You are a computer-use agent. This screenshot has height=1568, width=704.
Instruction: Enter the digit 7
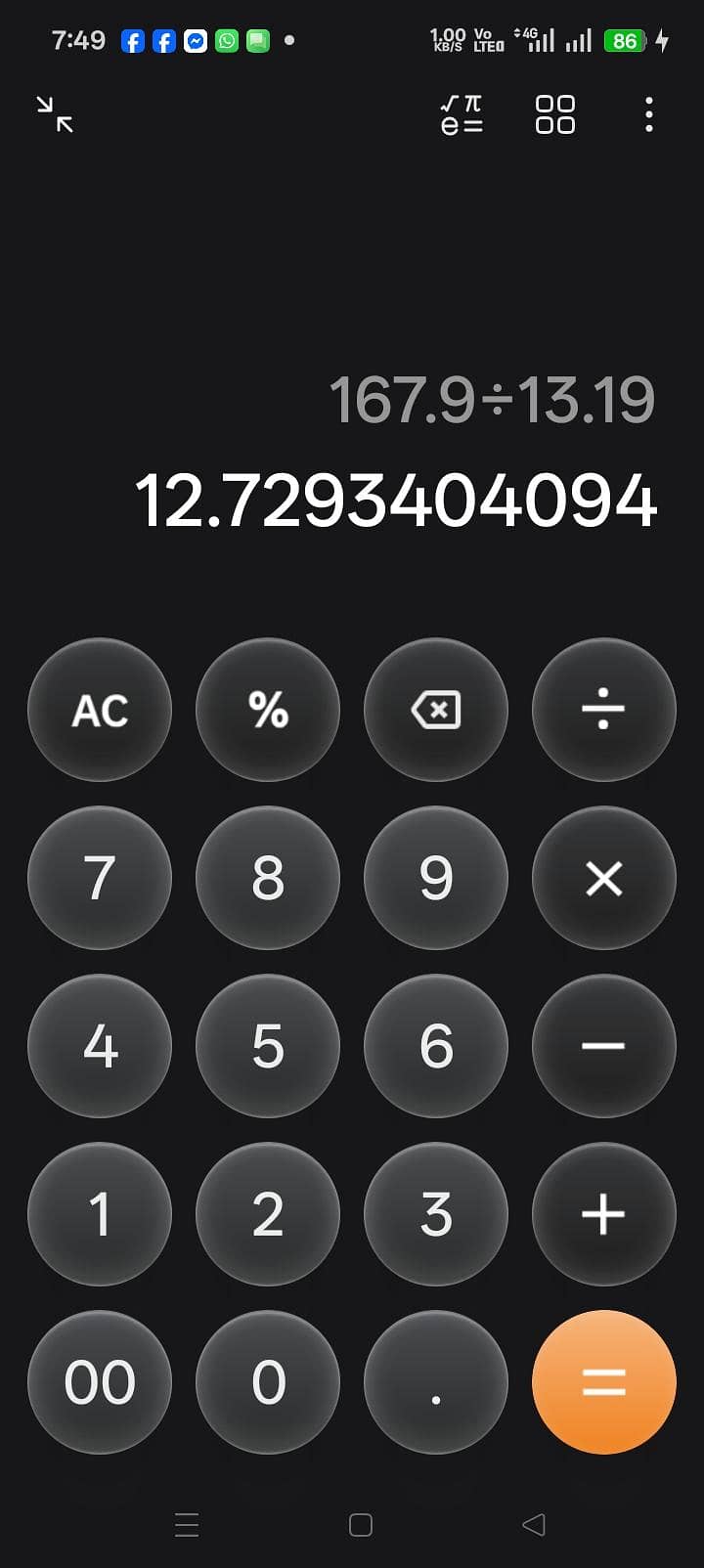coord(100,878)
